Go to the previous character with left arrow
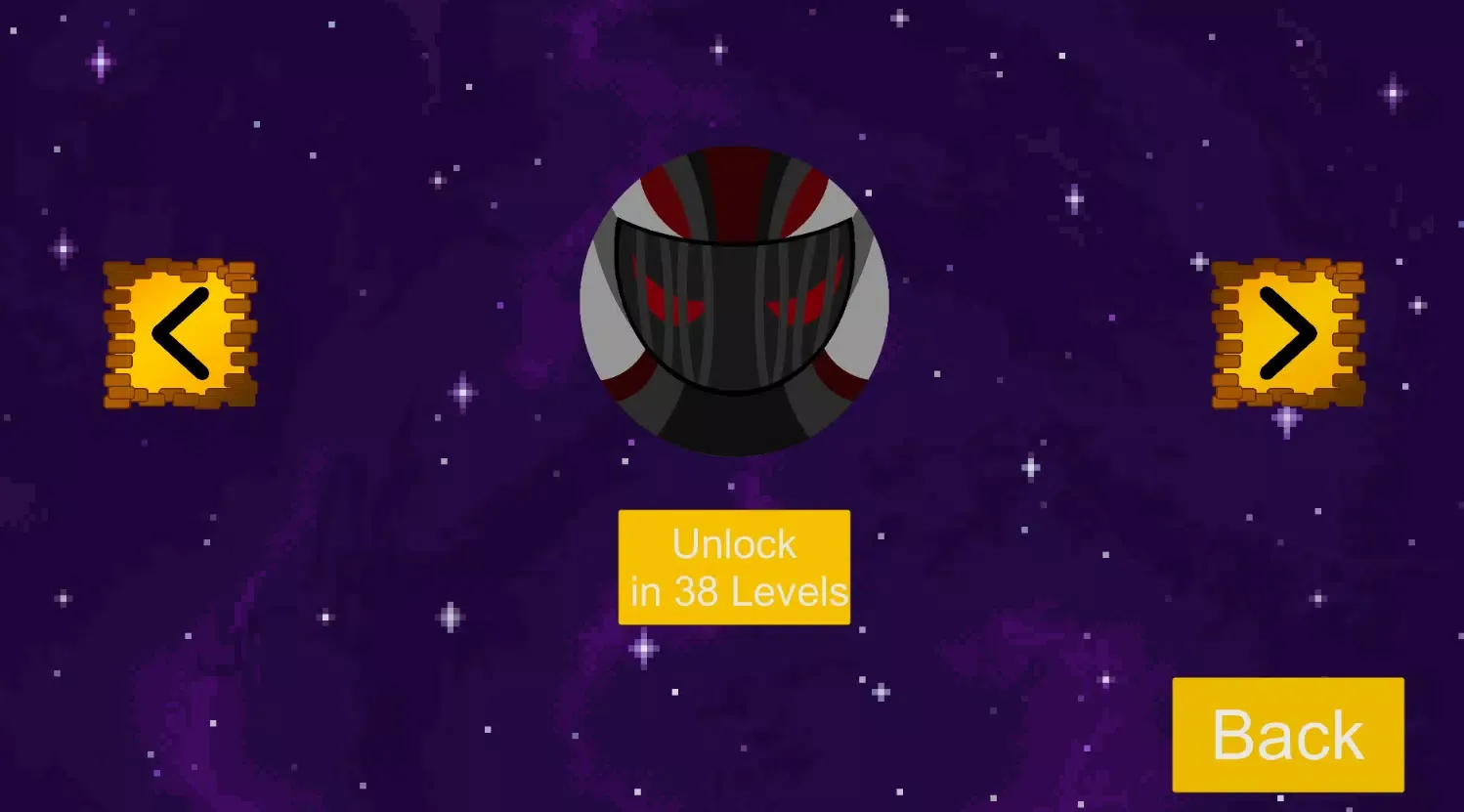 pyautogui.click(x=180, y=333)
